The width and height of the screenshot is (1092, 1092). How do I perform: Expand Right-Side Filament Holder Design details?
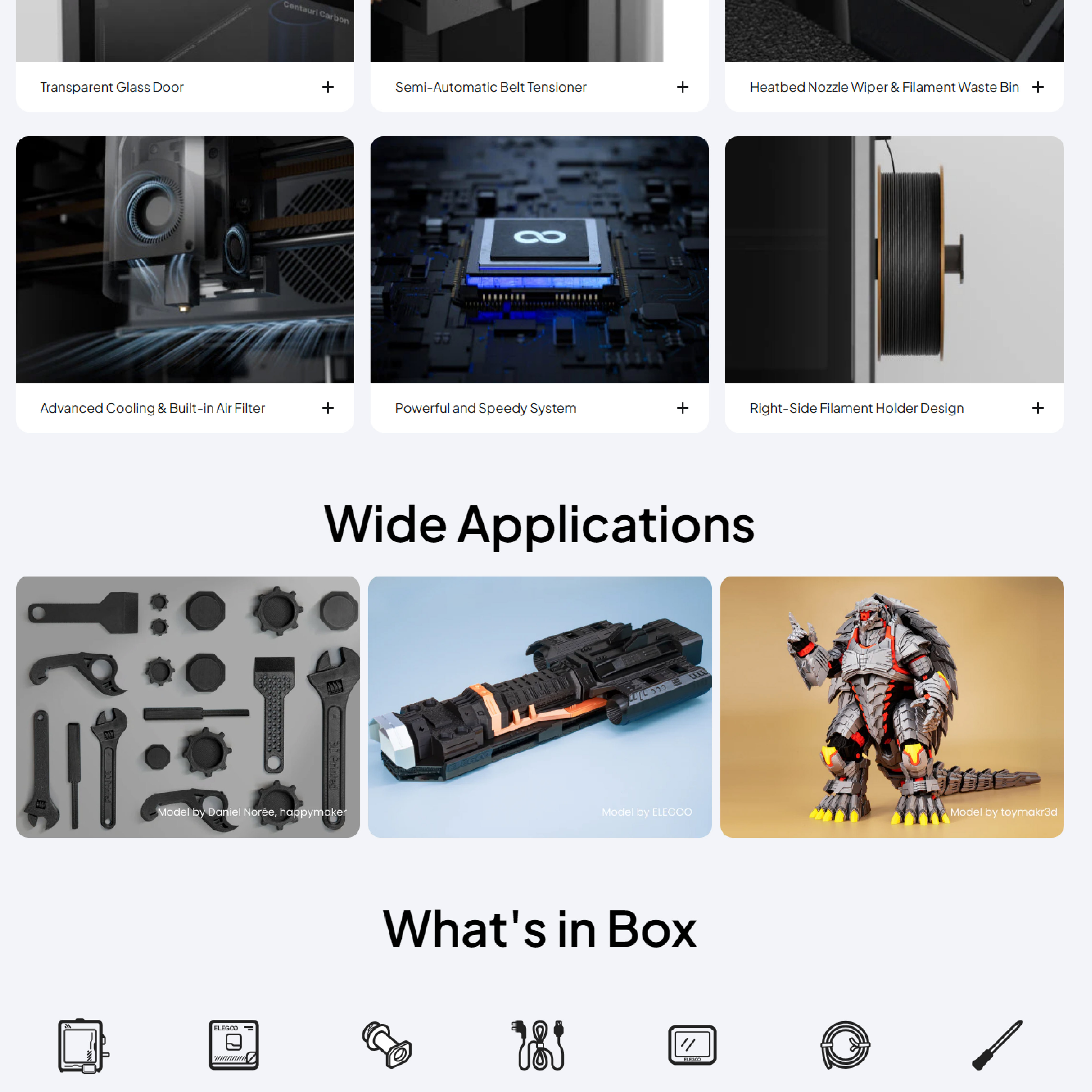1037,408
